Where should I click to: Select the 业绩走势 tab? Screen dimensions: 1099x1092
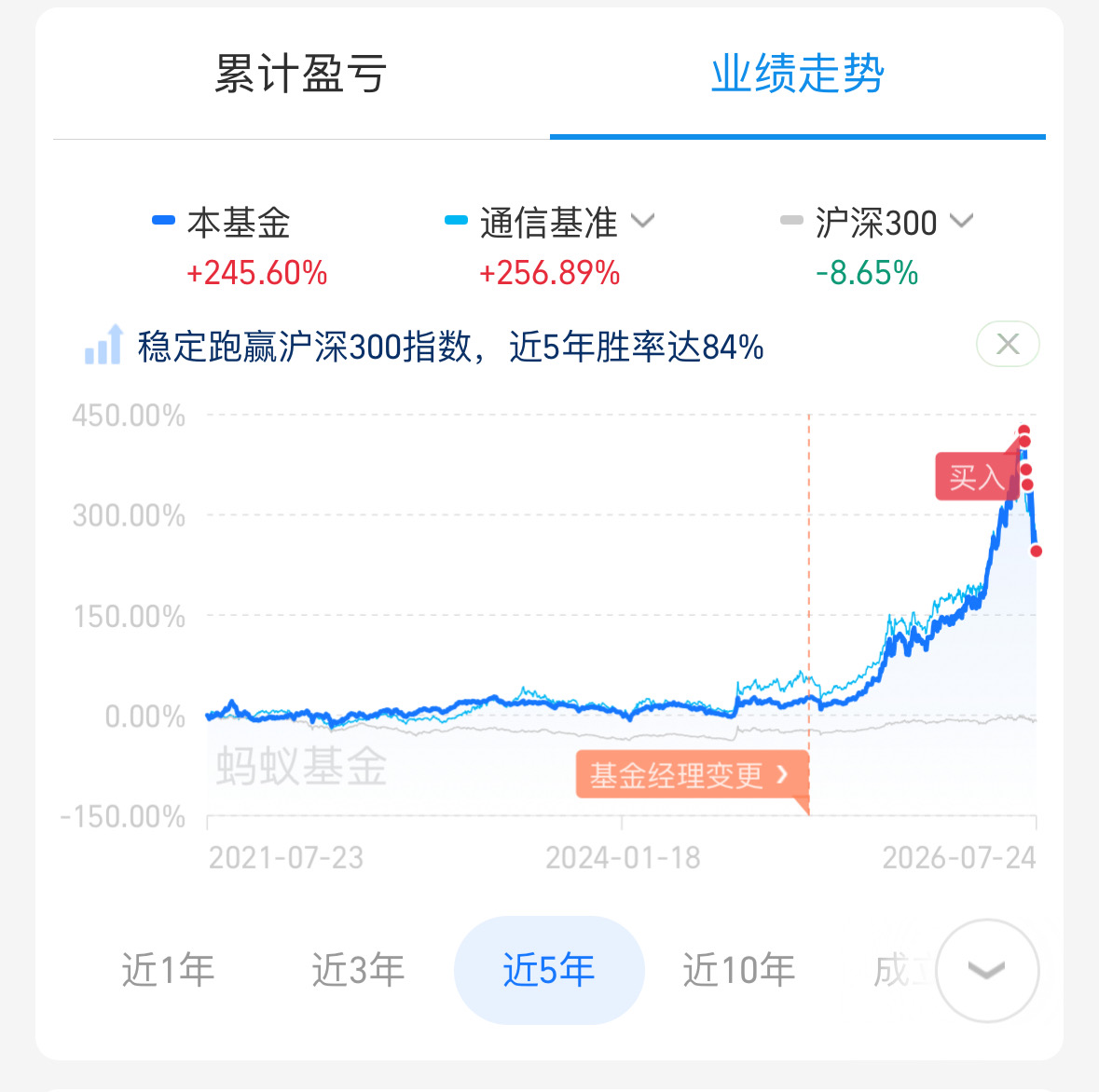tap(798, 74)
